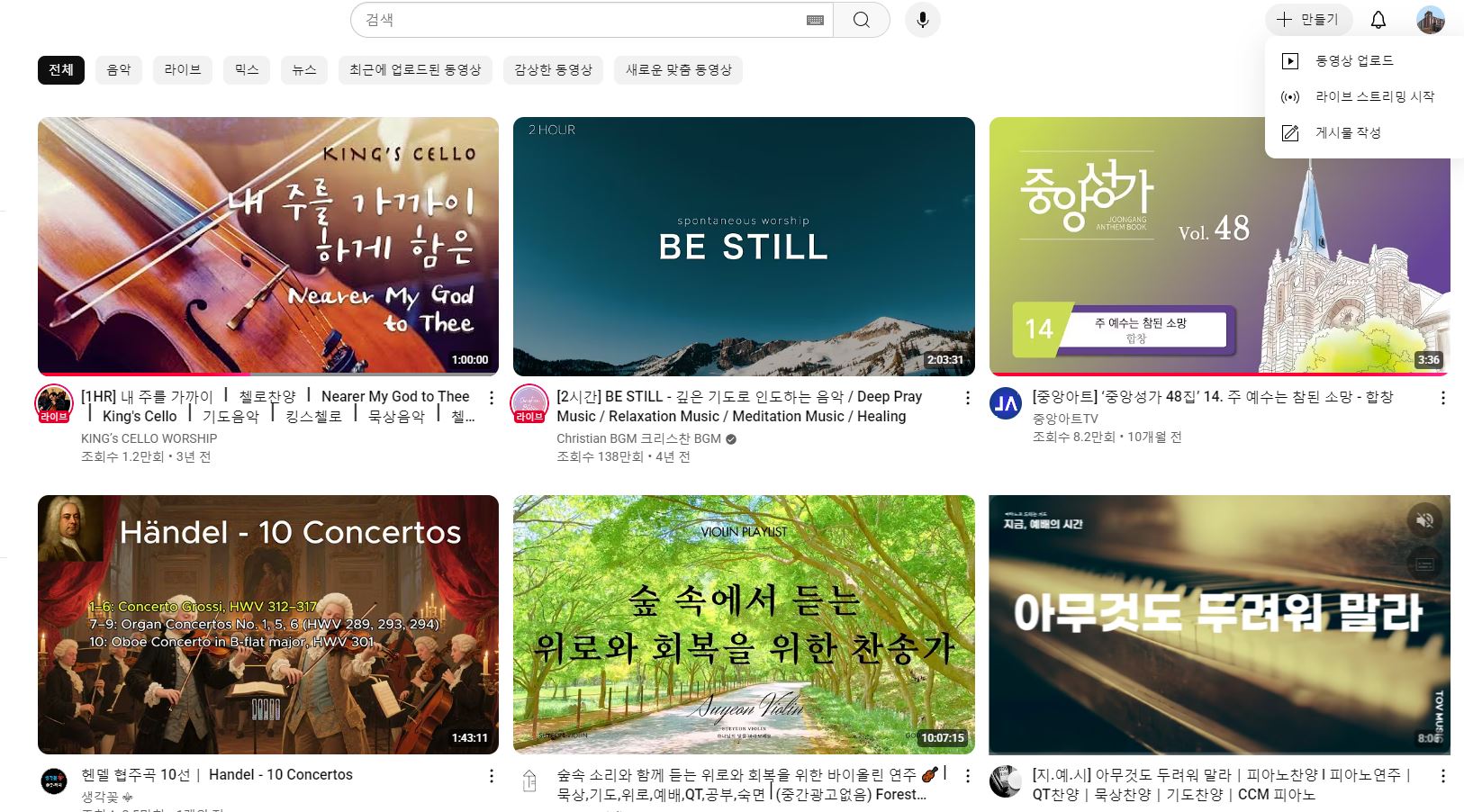Open the King's Cello video thumbnail
This screenshot has height=812, width=1464.
point(267,246)
